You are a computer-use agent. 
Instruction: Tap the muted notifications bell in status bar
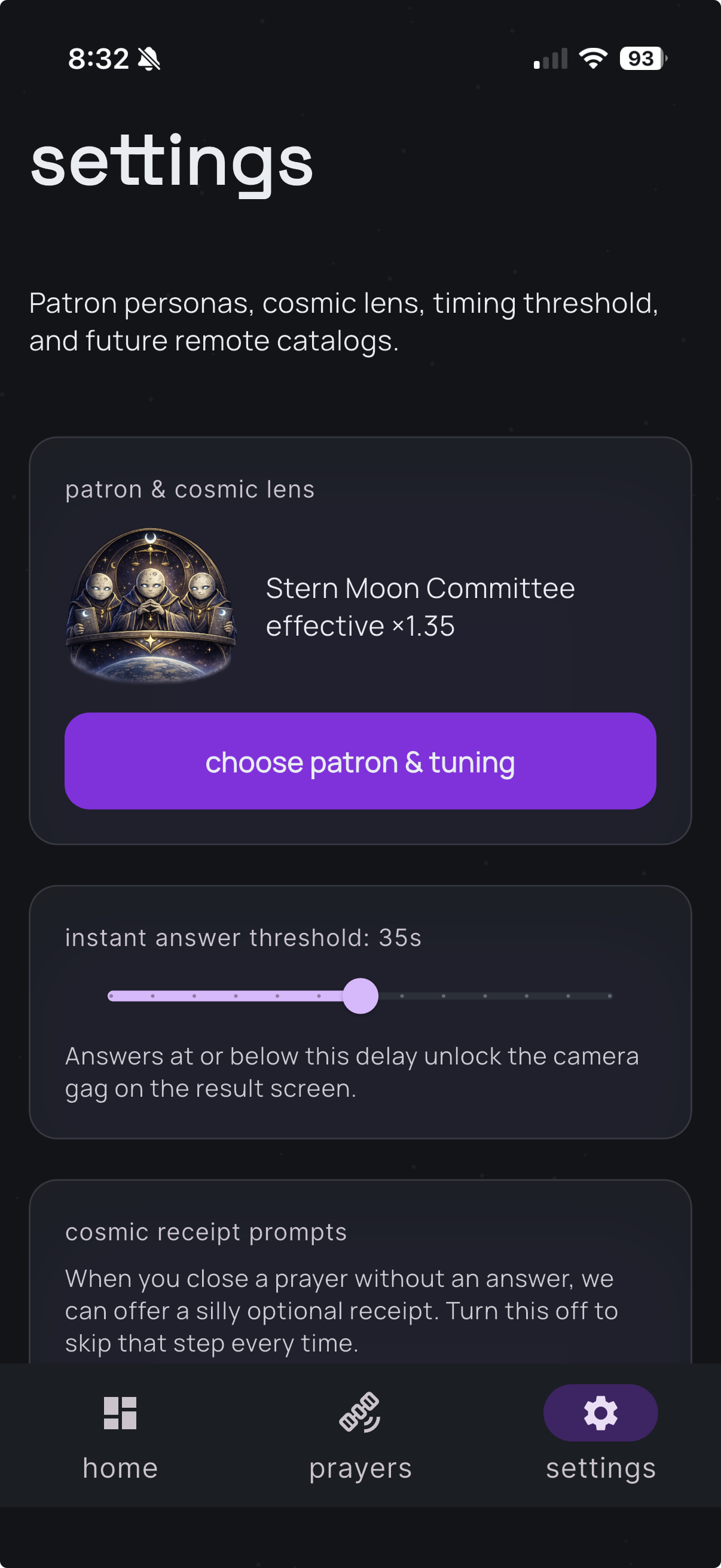[x=148, y=59]
